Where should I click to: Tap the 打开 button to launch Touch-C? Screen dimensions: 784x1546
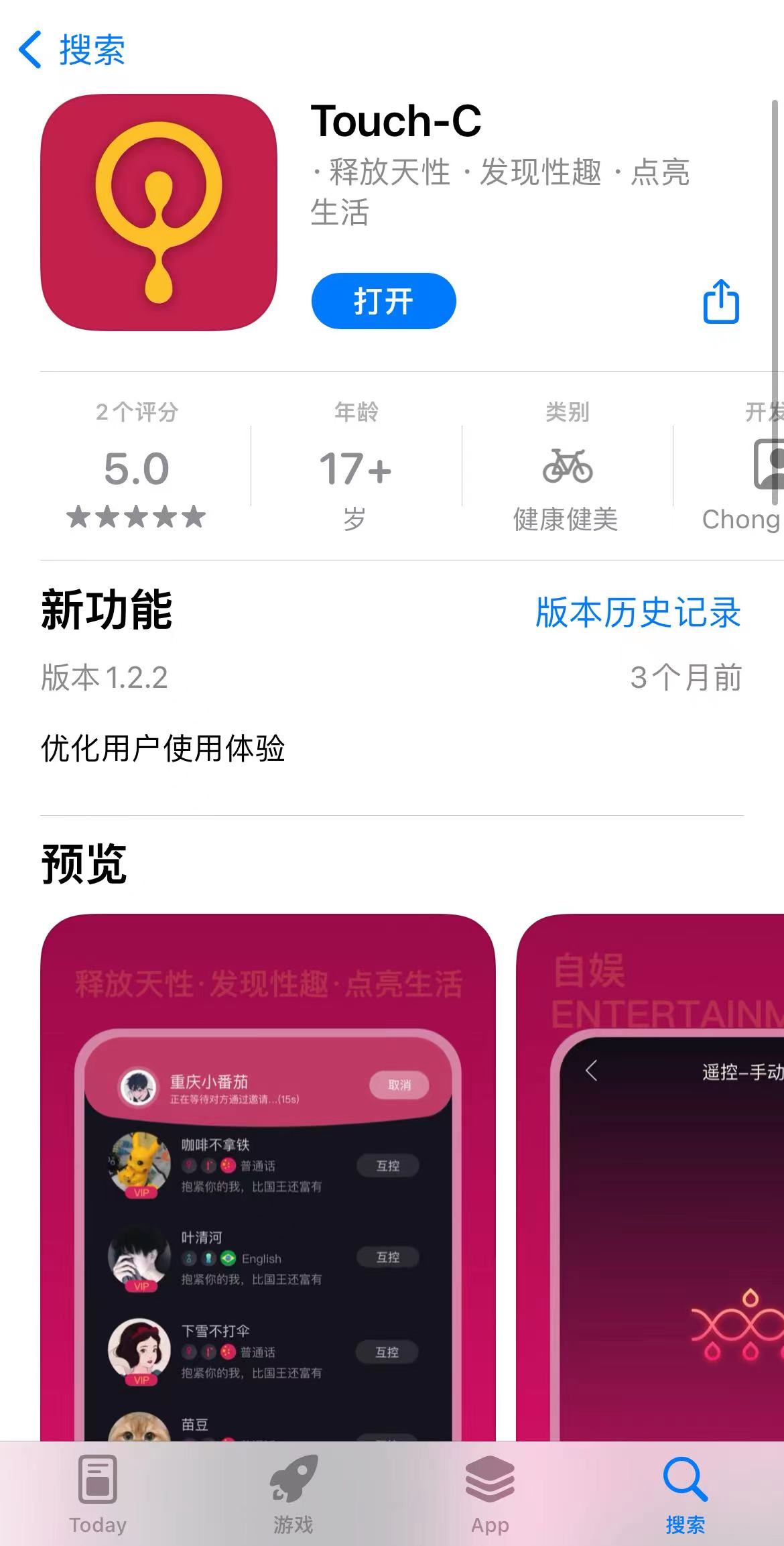383,301
